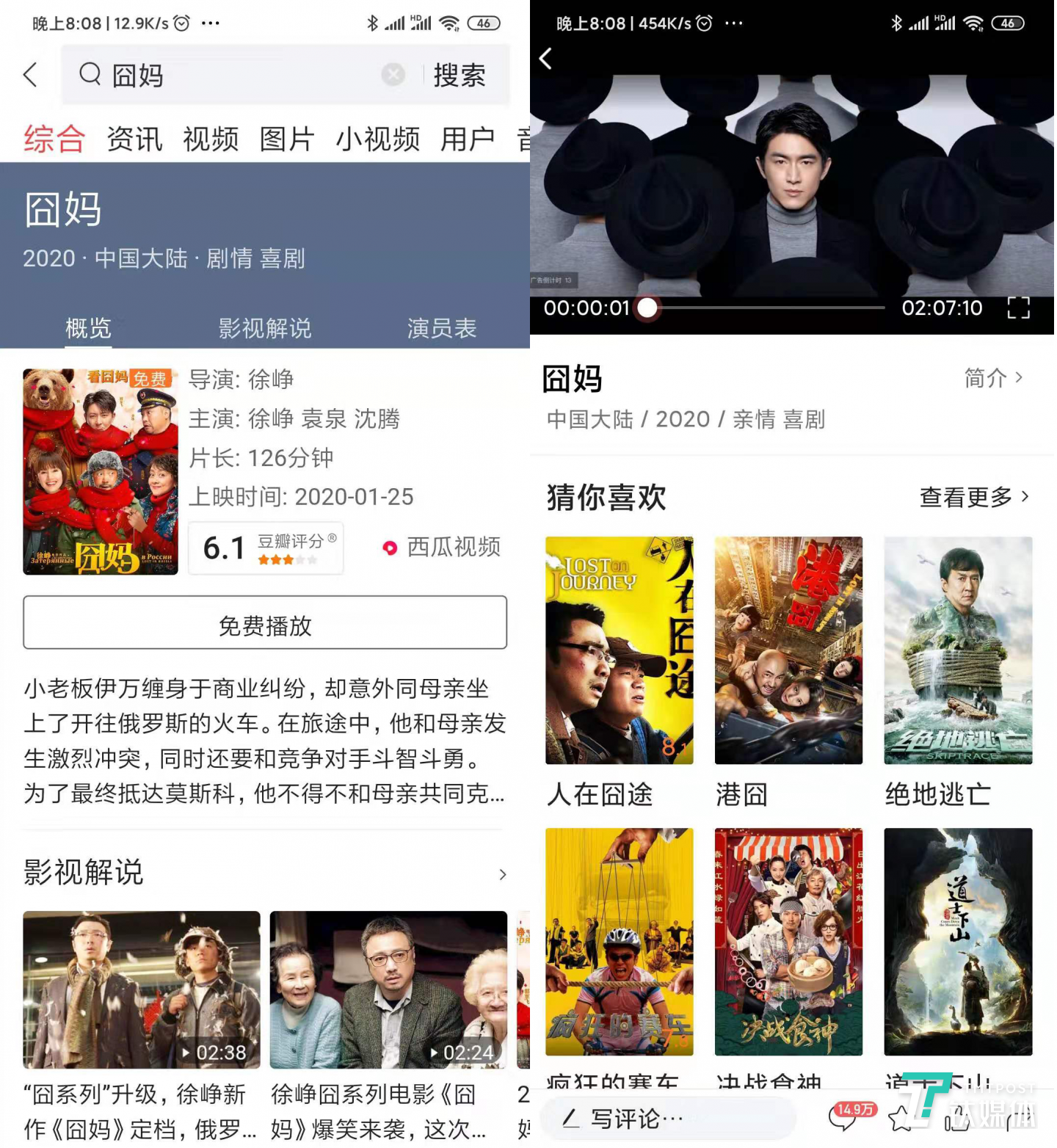
Task: Open the 人在囧途 movie poster
Action: click(620, 650)
